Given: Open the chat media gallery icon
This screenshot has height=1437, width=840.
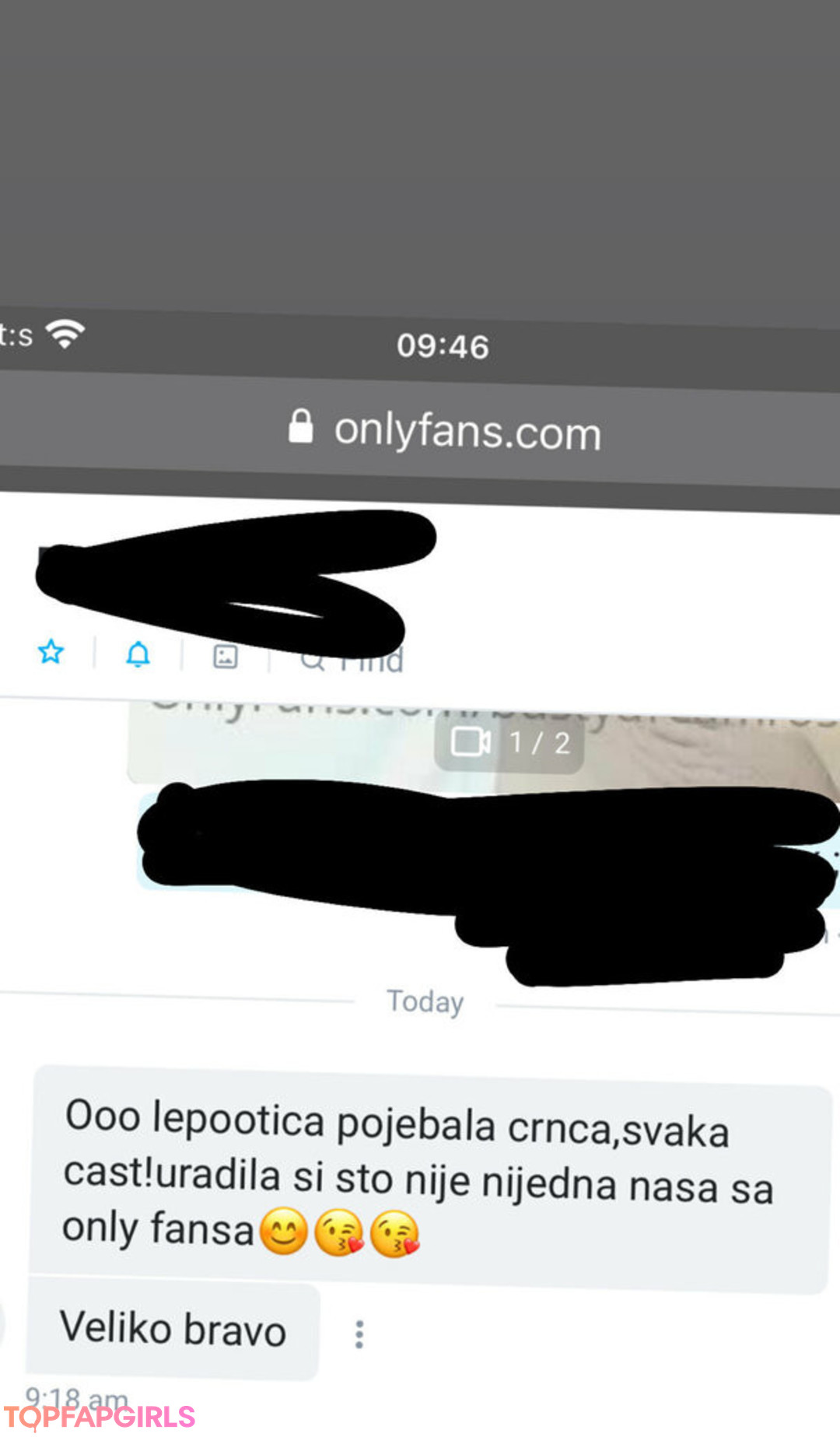Looking at the screenshot, I should click(226, 657).
